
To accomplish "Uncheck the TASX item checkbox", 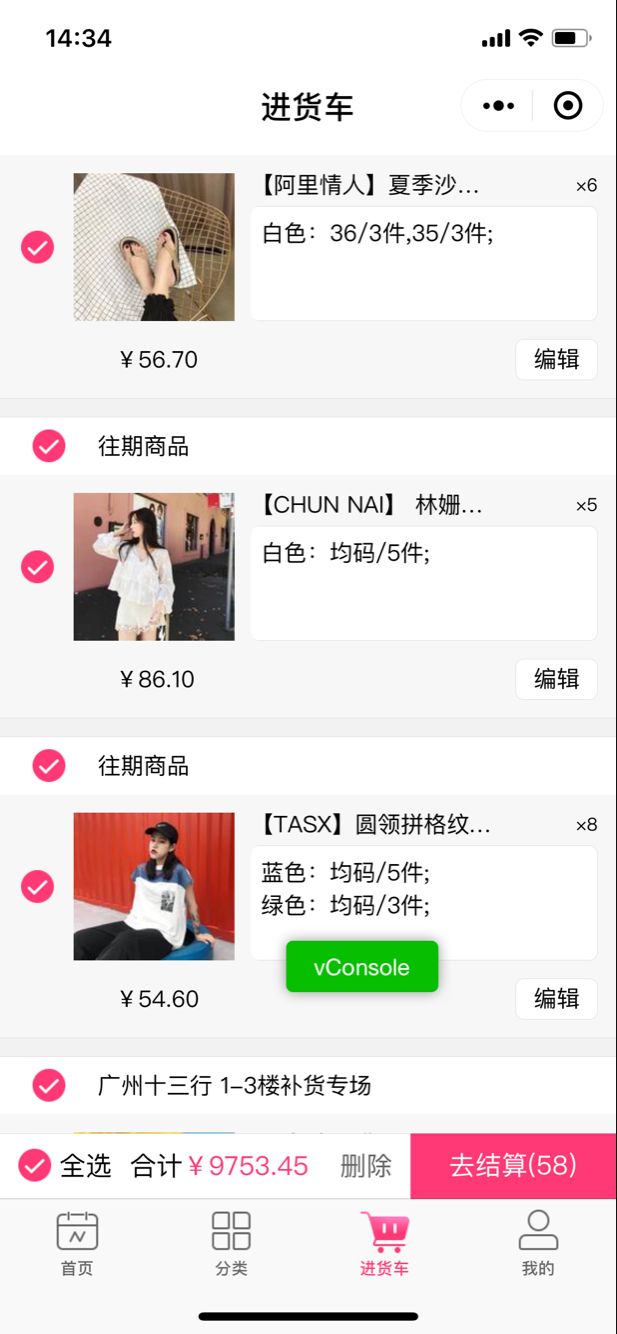I will [x=37, y=886].
